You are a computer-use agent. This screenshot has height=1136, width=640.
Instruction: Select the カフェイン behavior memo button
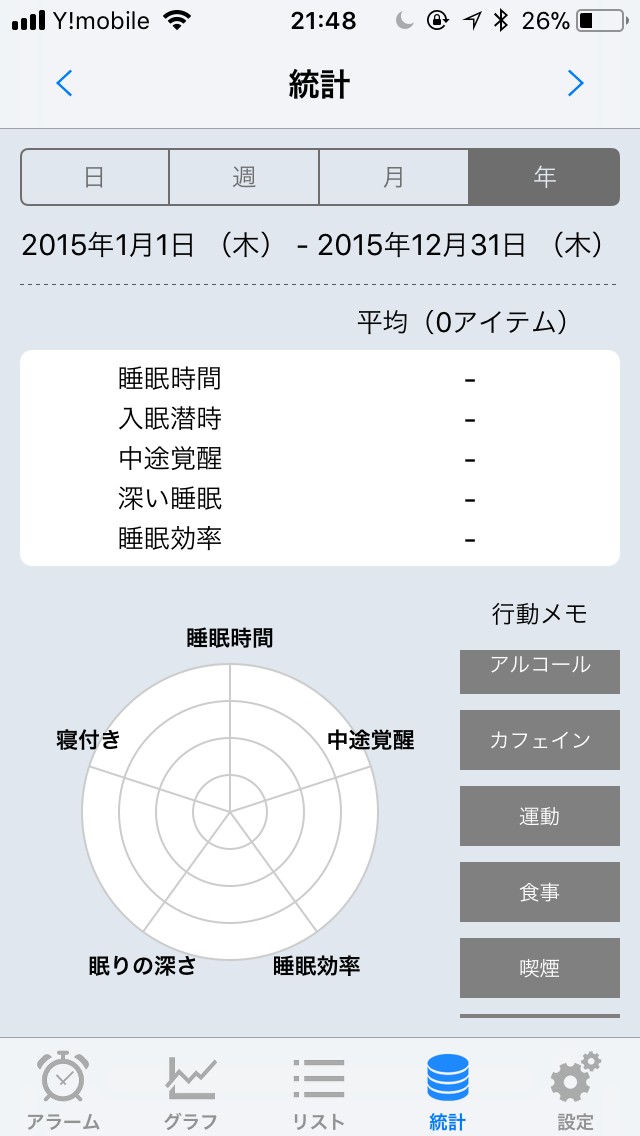tap(540, 740)
